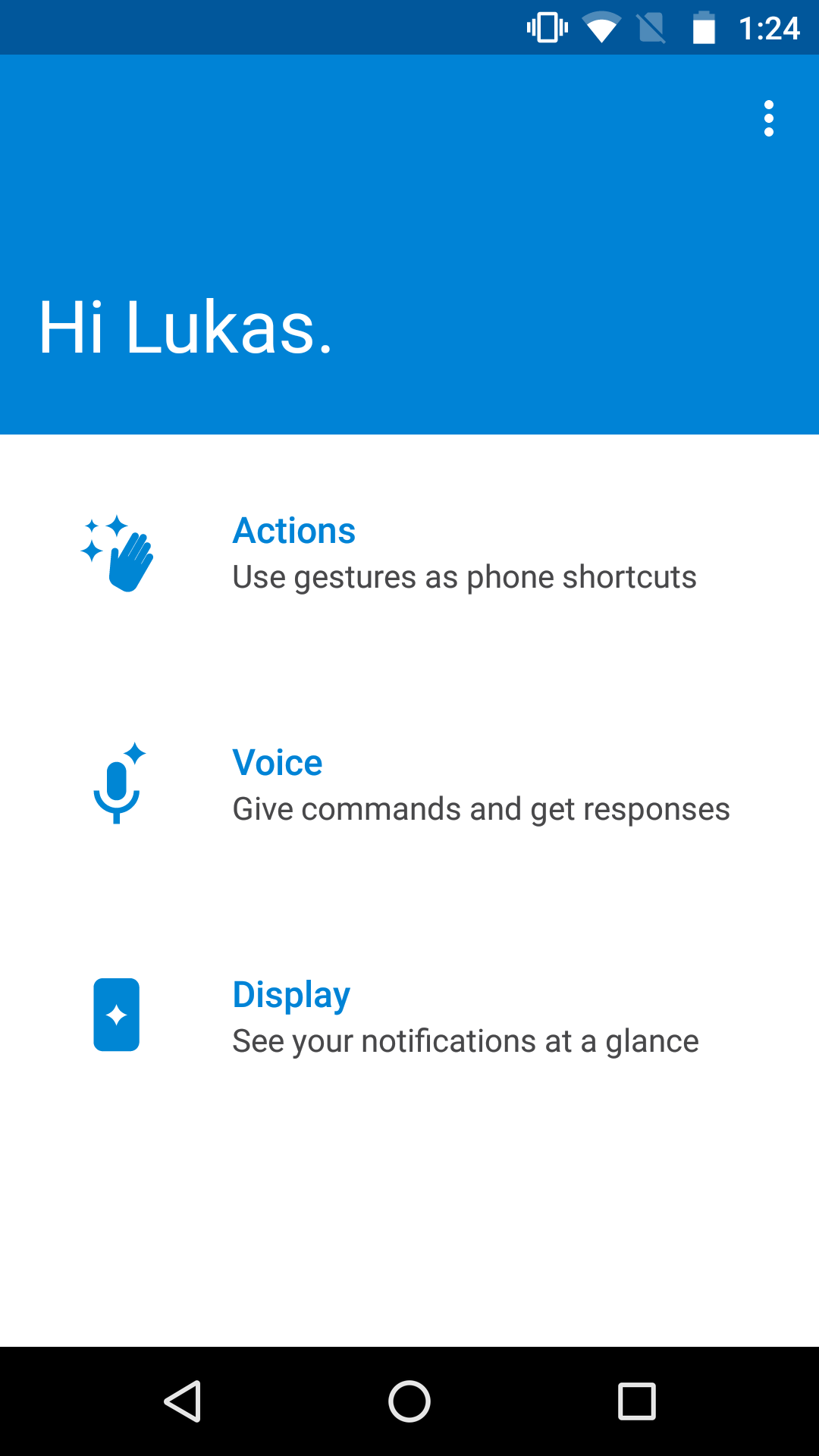Viewport: 819px width, 1456px height.
Task: Open Display notifications settings
Action: (x=409, y=1018)
